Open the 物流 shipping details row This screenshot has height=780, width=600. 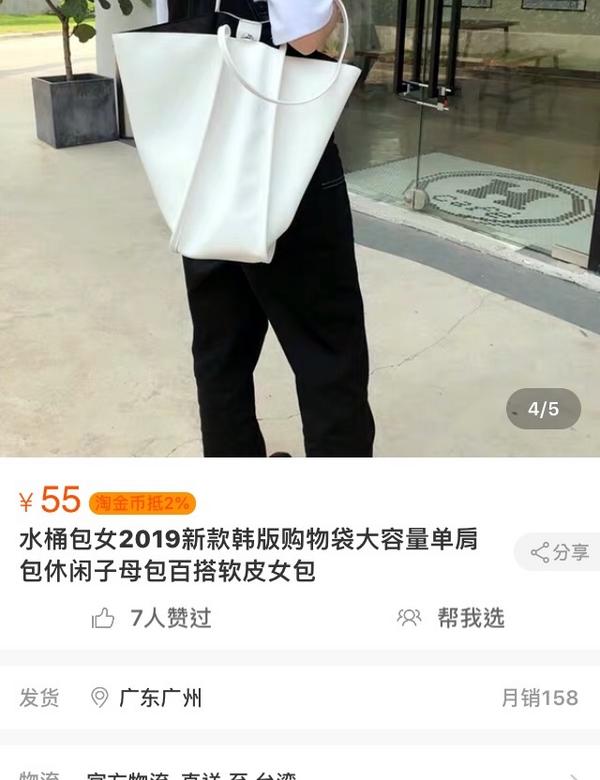(x=300, y=772)
